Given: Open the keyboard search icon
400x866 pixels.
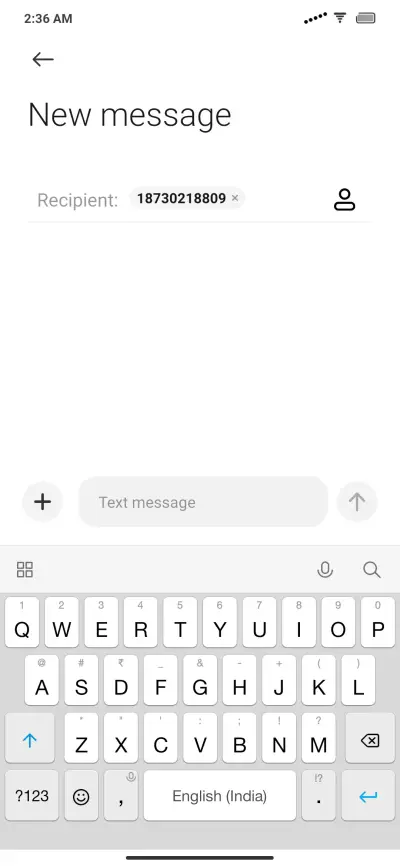Looking at the screenshot, I should 372,569.
